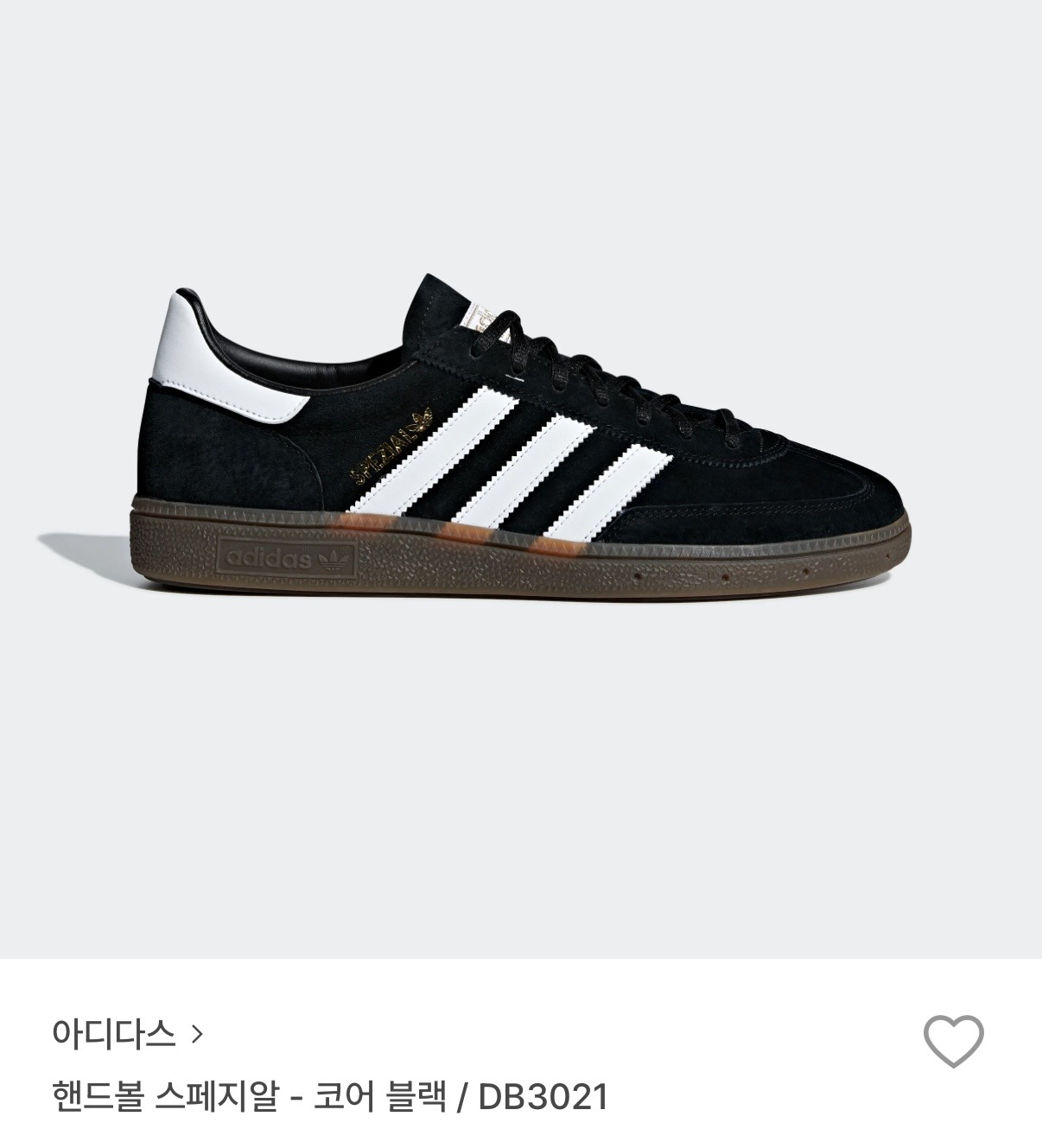Open the 아디다스 brand page link
The image size is (1042, 1148).
tap(128, 1032)
